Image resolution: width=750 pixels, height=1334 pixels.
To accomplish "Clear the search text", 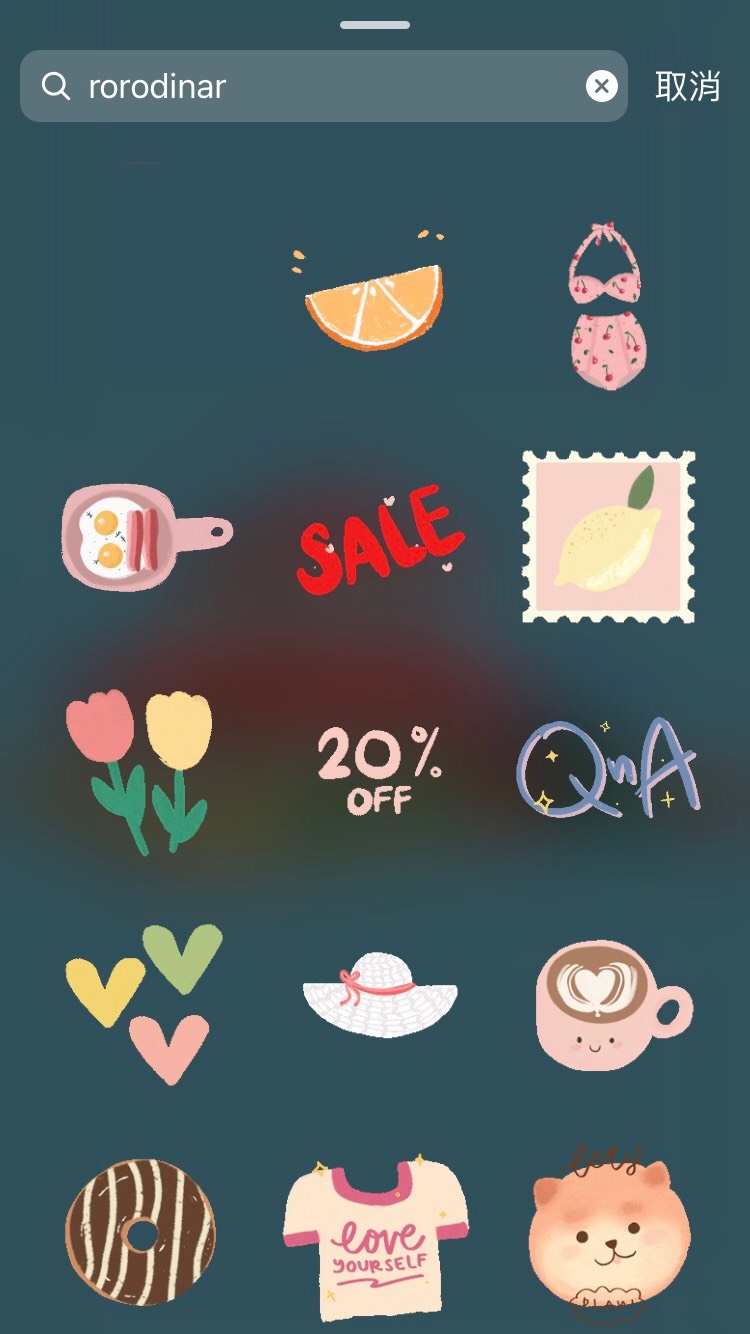I will (601, 86).
